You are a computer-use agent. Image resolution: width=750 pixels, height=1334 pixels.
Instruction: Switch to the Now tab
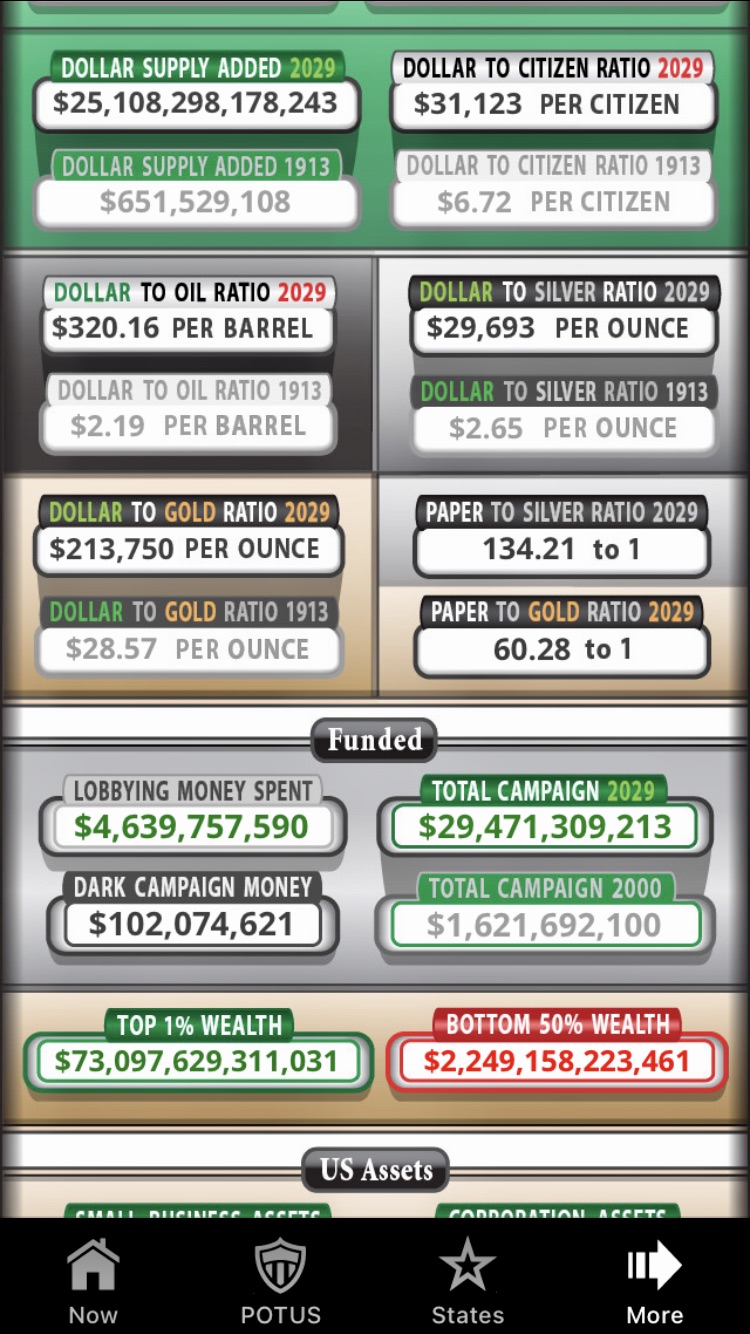pos(93,1277)
